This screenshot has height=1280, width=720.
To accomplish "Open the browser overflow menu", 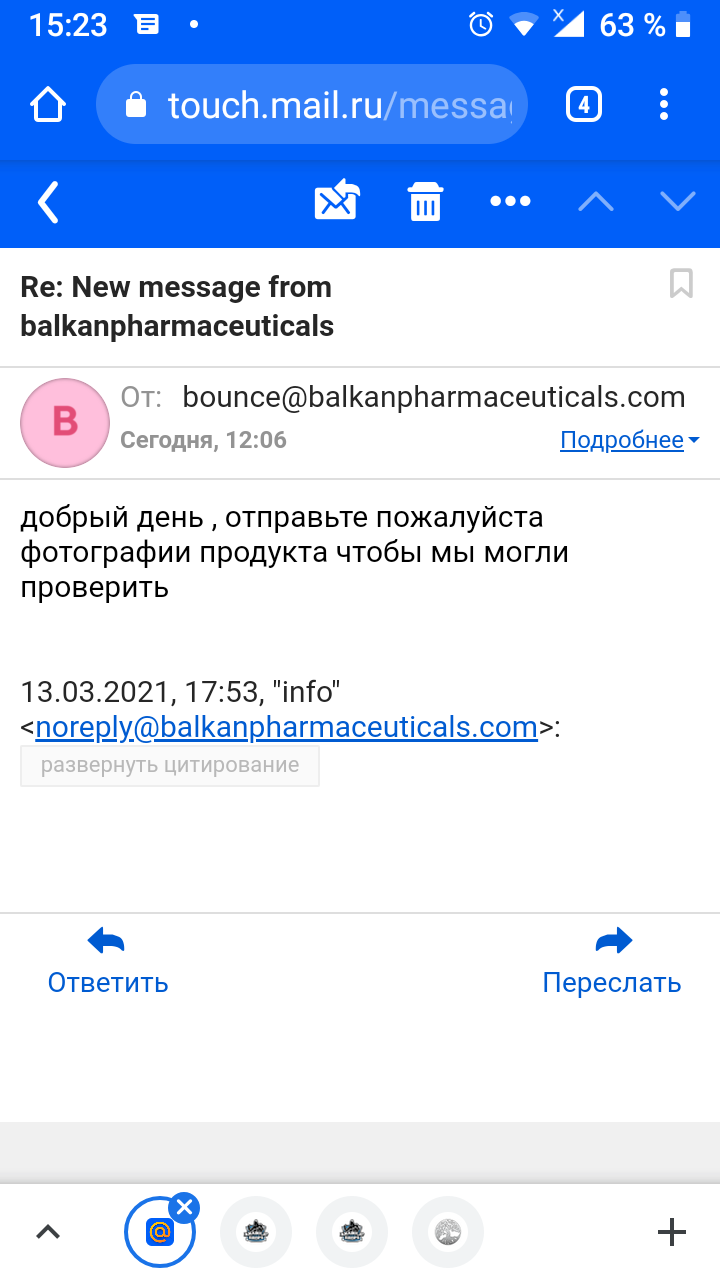I will point(664,105).
